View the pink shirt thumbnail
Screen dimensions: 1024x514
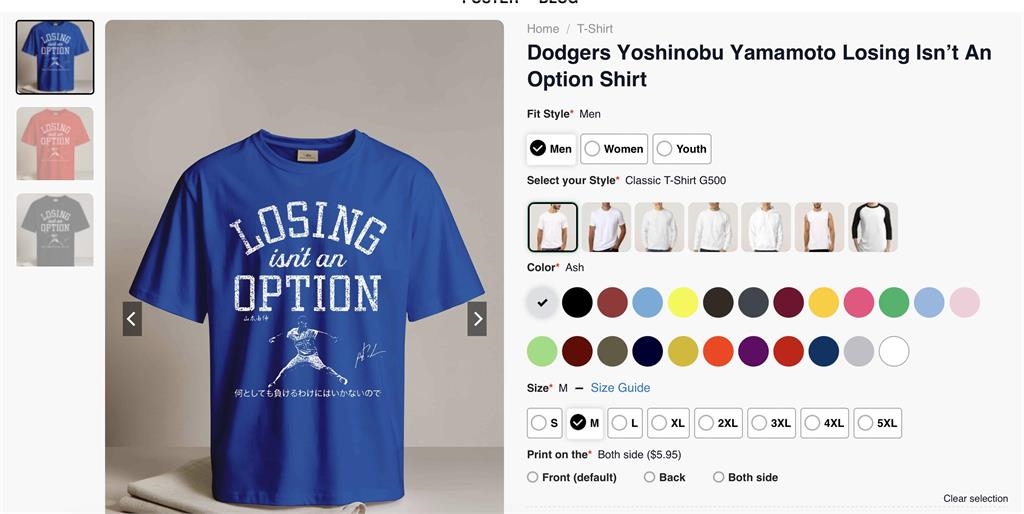click(x=55, y=143)
